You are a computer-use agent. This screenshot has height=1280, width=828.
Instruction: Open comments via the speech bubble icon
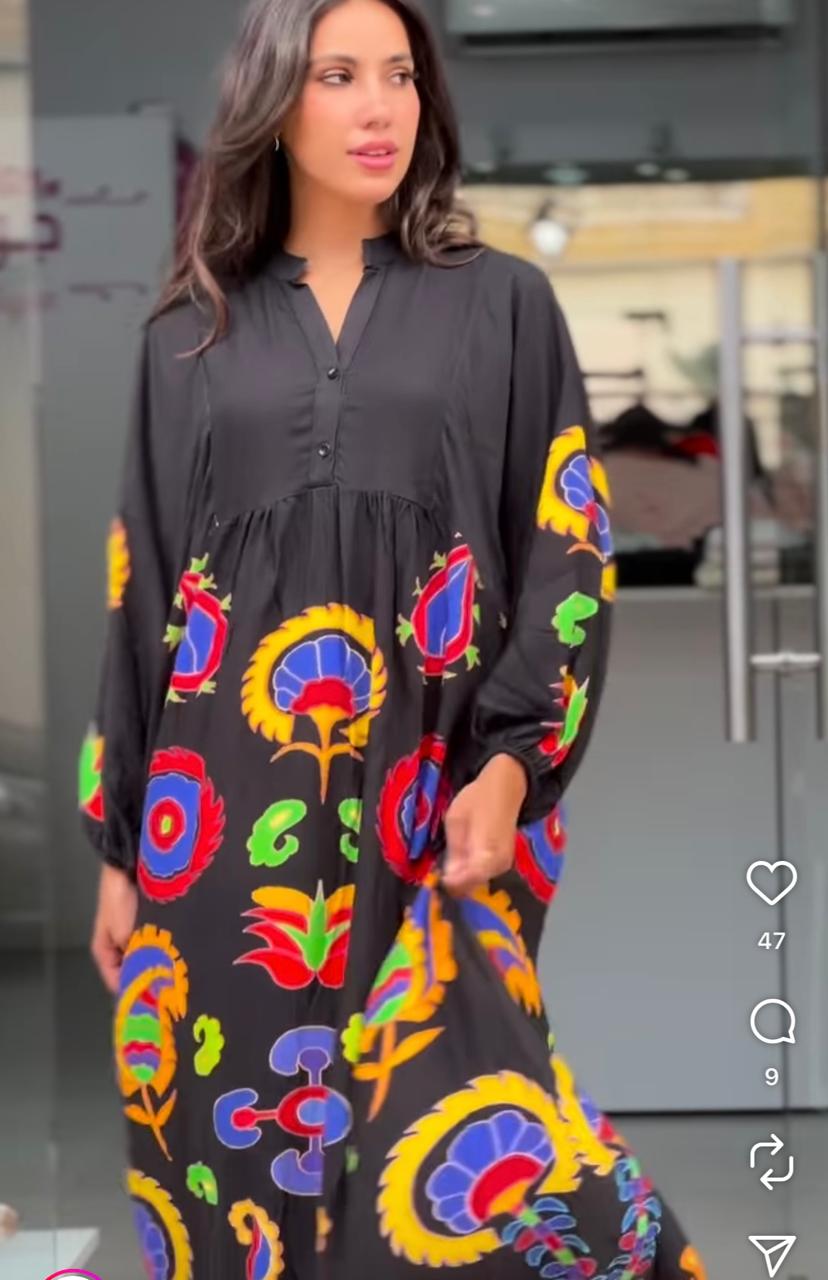[771, 1021]
